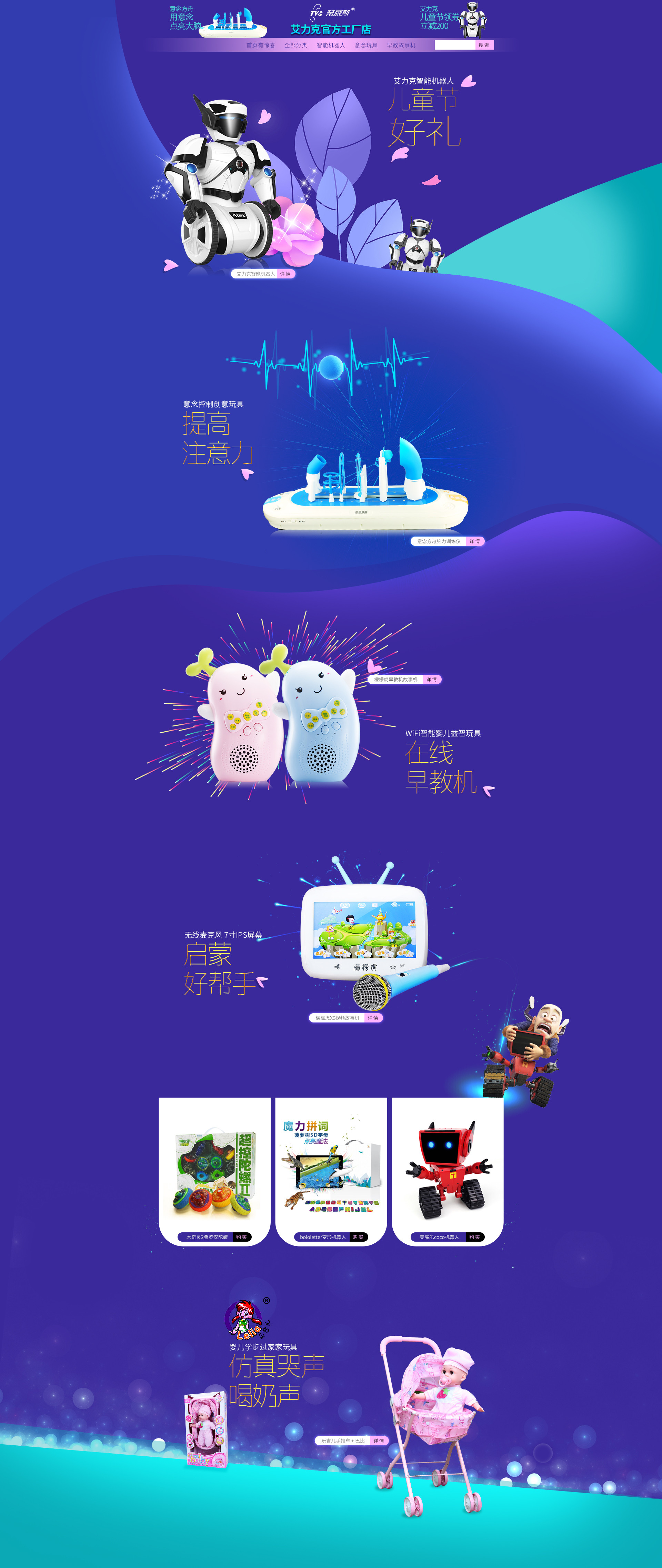This screenshot has height=1568, width=662.
Task: Buy the 木奇灵2叠罗汉陀螺
Action: click(x=242, y=1237)
